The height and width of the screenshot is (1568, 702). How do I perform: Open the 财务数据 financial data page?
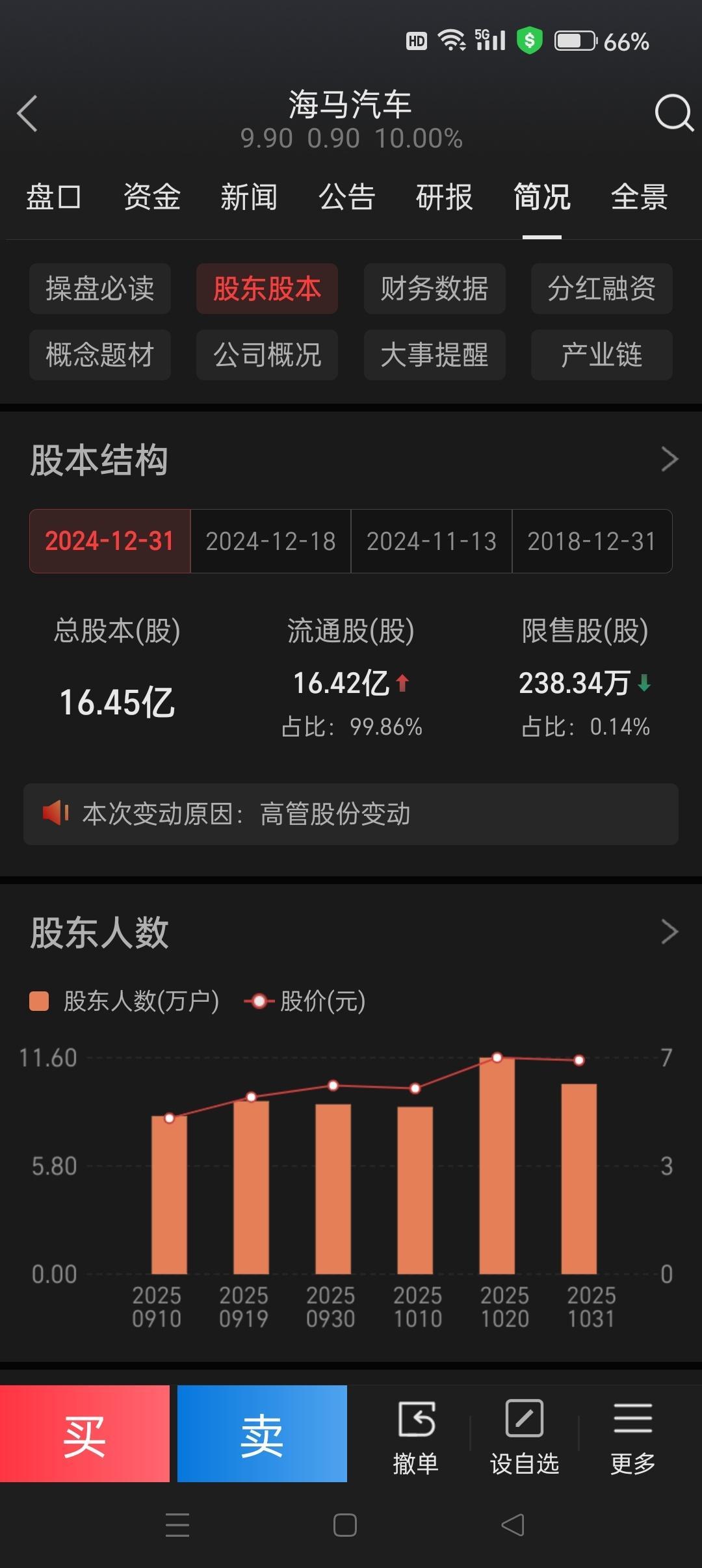tap(434, 289)
